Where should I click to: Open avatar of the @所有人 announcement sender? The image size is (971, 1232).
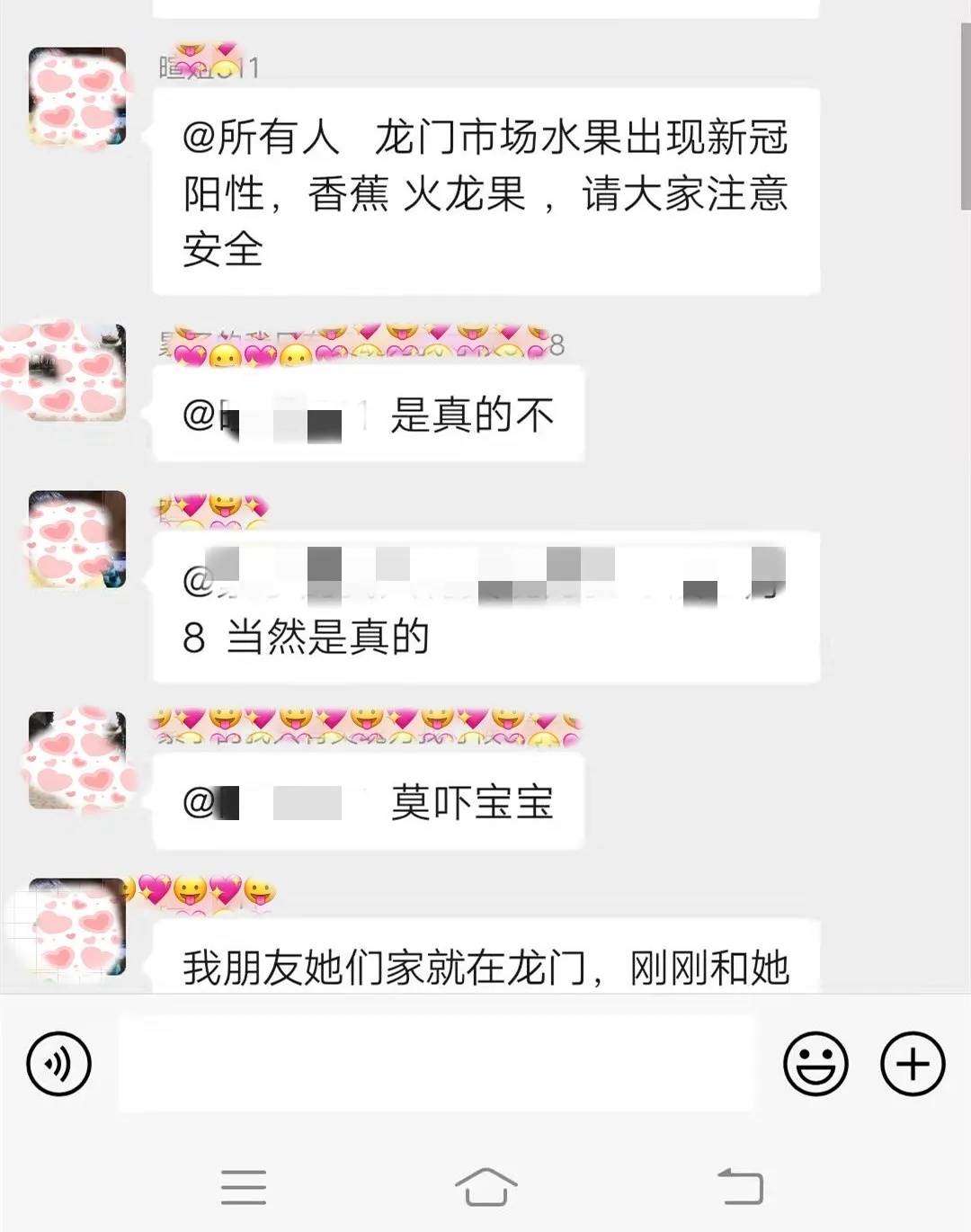[x=77, y=97]
